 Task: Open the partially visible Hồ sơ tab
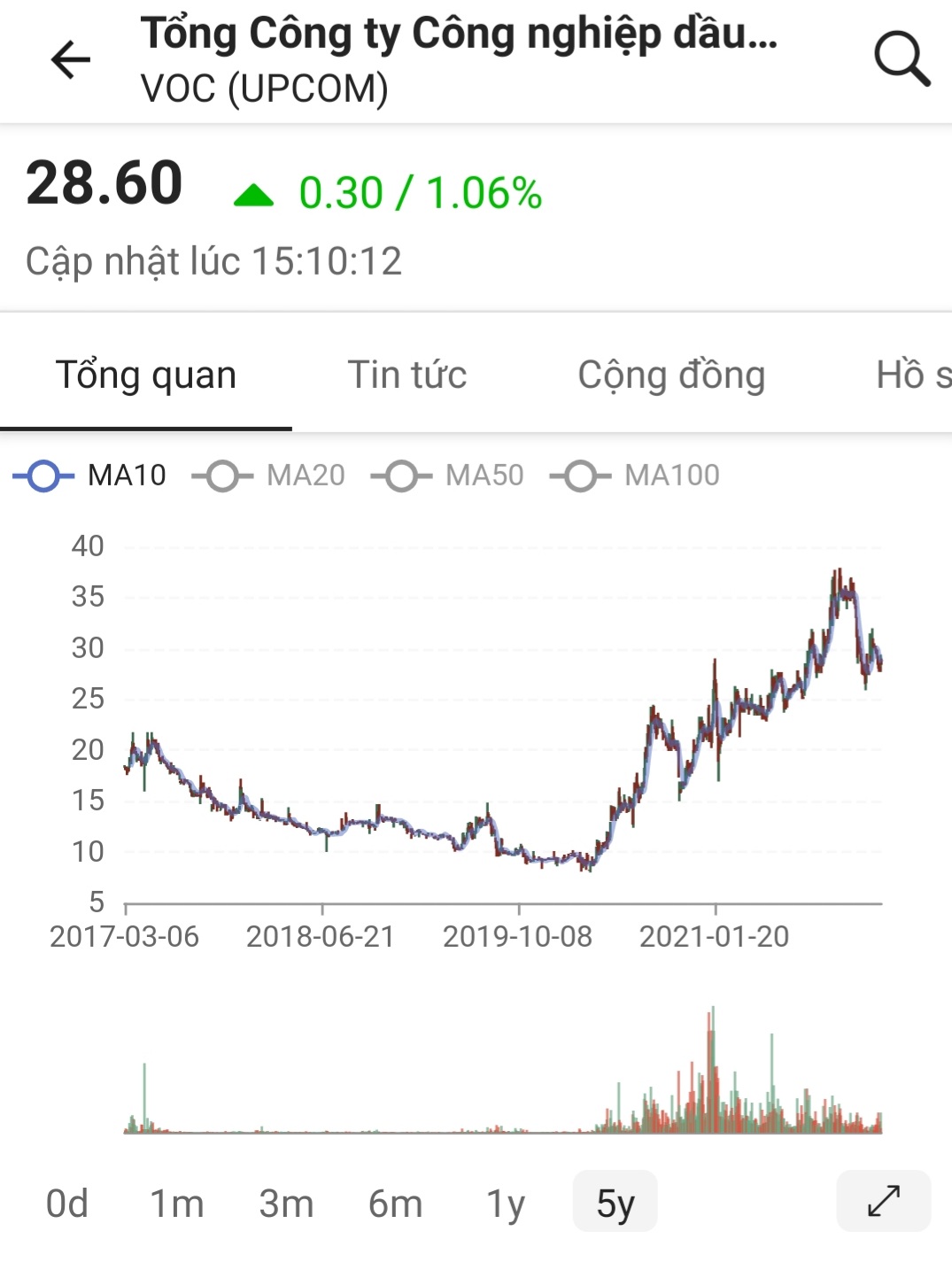(x=914, y=375)
